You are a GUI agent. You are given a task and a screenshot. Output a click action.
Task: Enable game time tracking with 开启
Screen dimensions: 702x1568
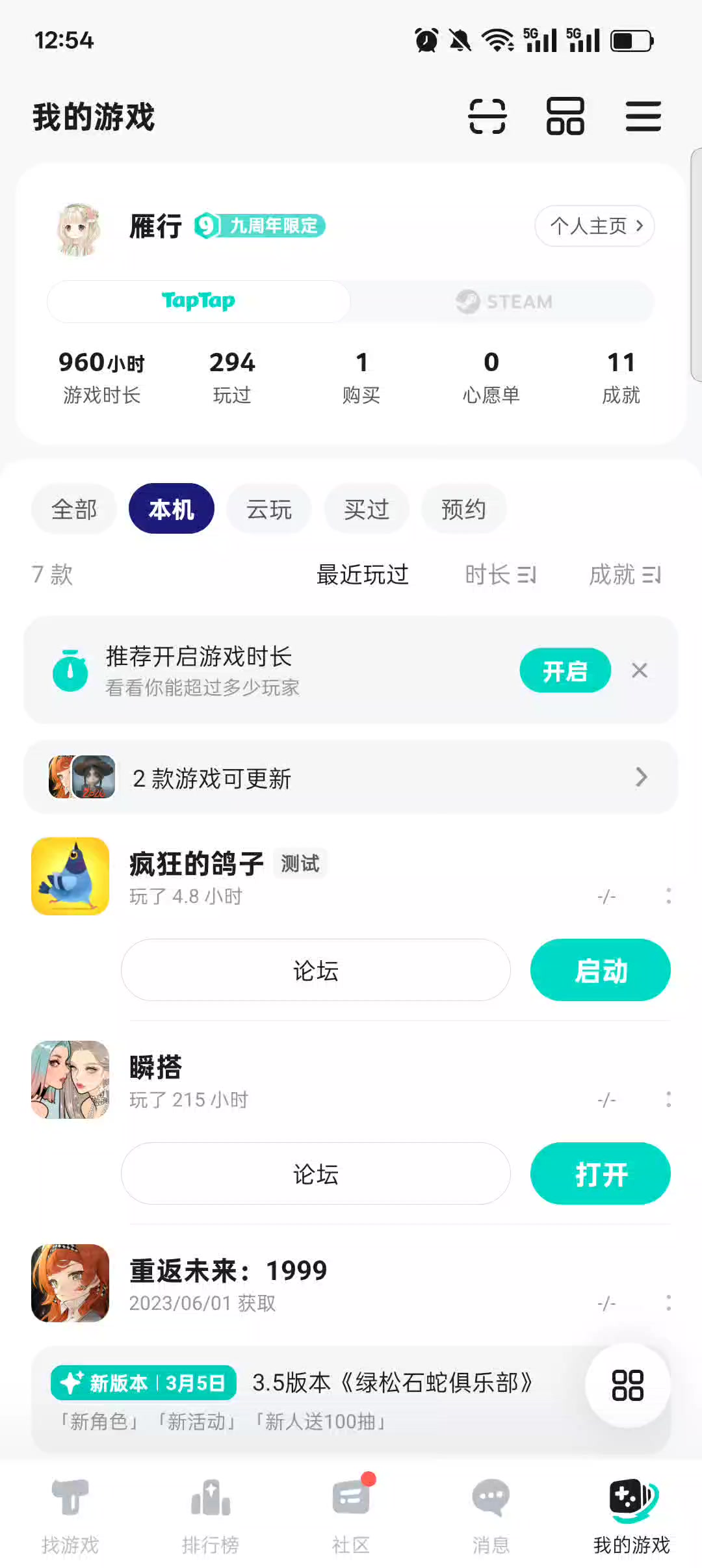[565, 670]
